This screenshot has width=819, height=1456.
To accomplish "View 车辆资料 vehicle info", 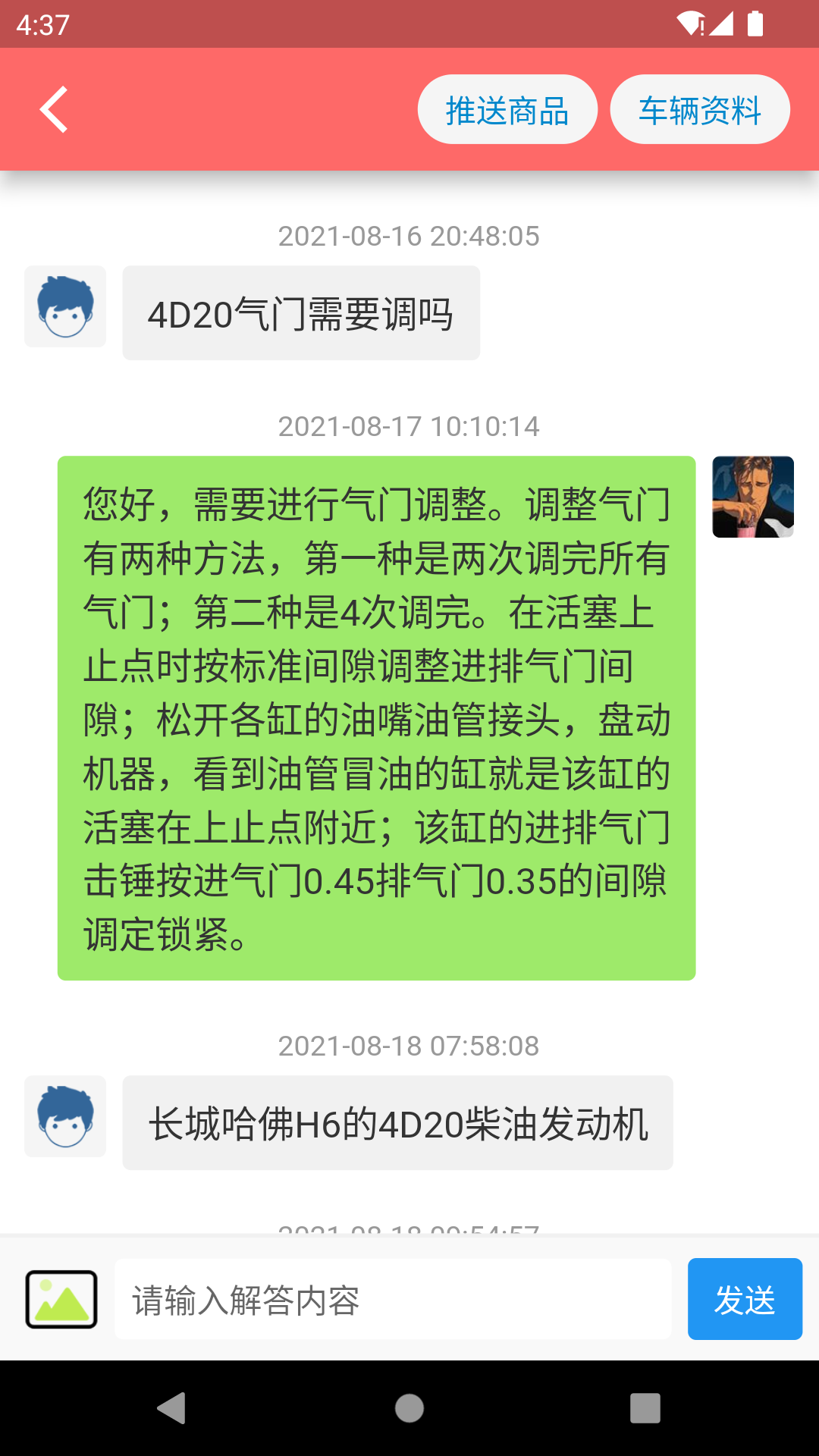I will point(699,110).
